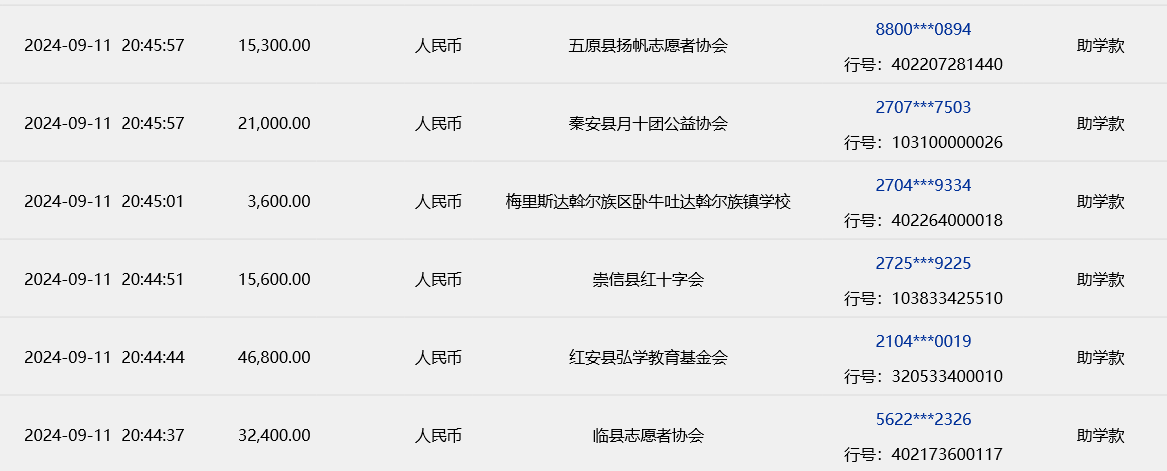The width and height of the screenshot is (1167, 471).
Task: Open account link 8800***0894
Action: pos(923,30)
